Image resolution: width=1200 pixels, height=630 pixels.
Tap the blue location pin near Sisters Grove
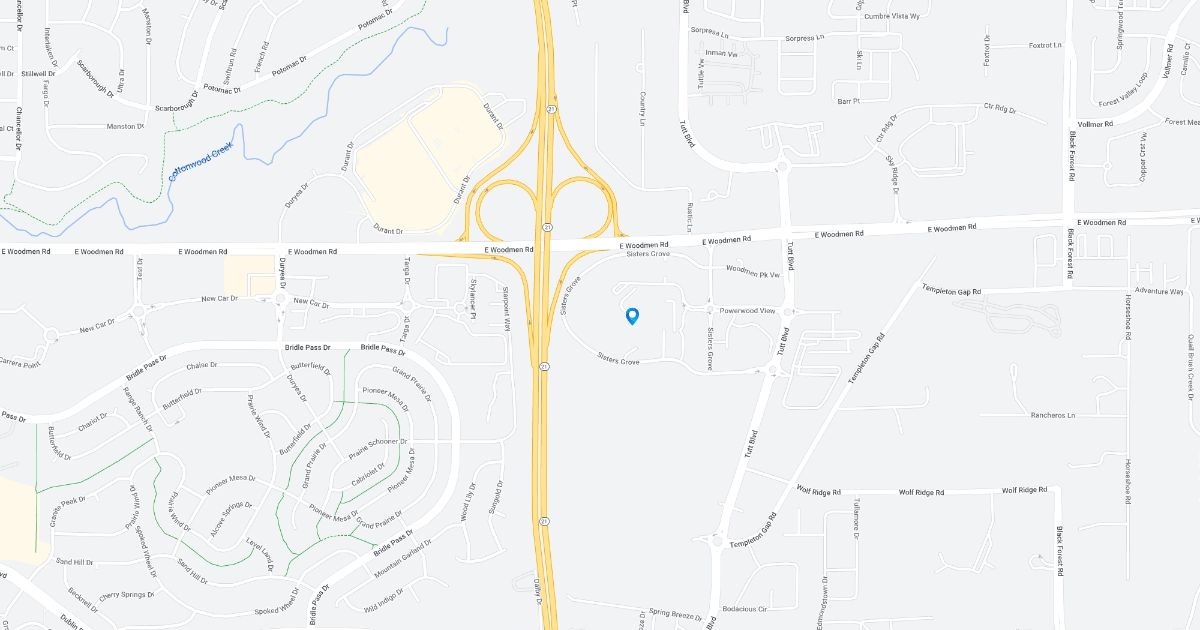pos(632,316)
